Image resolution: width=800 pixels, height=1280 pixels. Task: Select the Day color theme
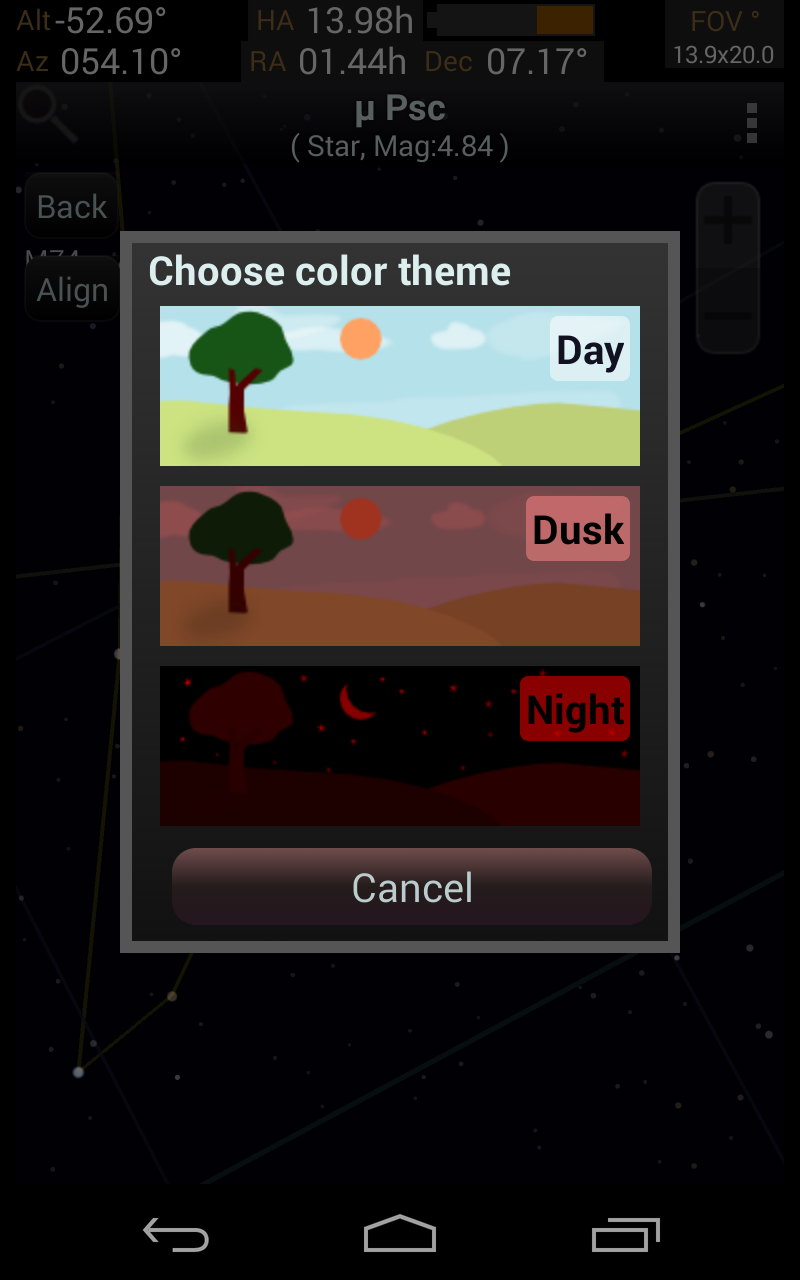pyautogui.click(x=400, y=385)
